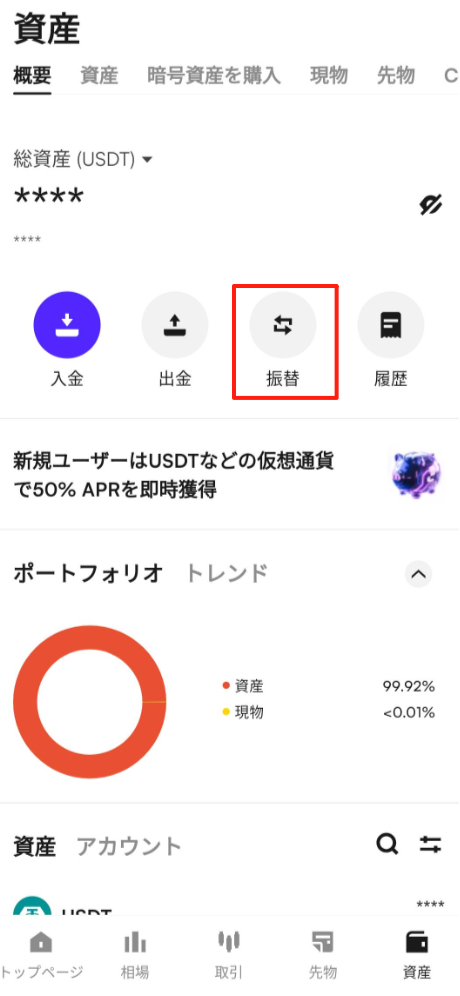Viewport: 460px width, 996px height.
Task: Switch to the アカウント list tab
Action: [129, 846]
